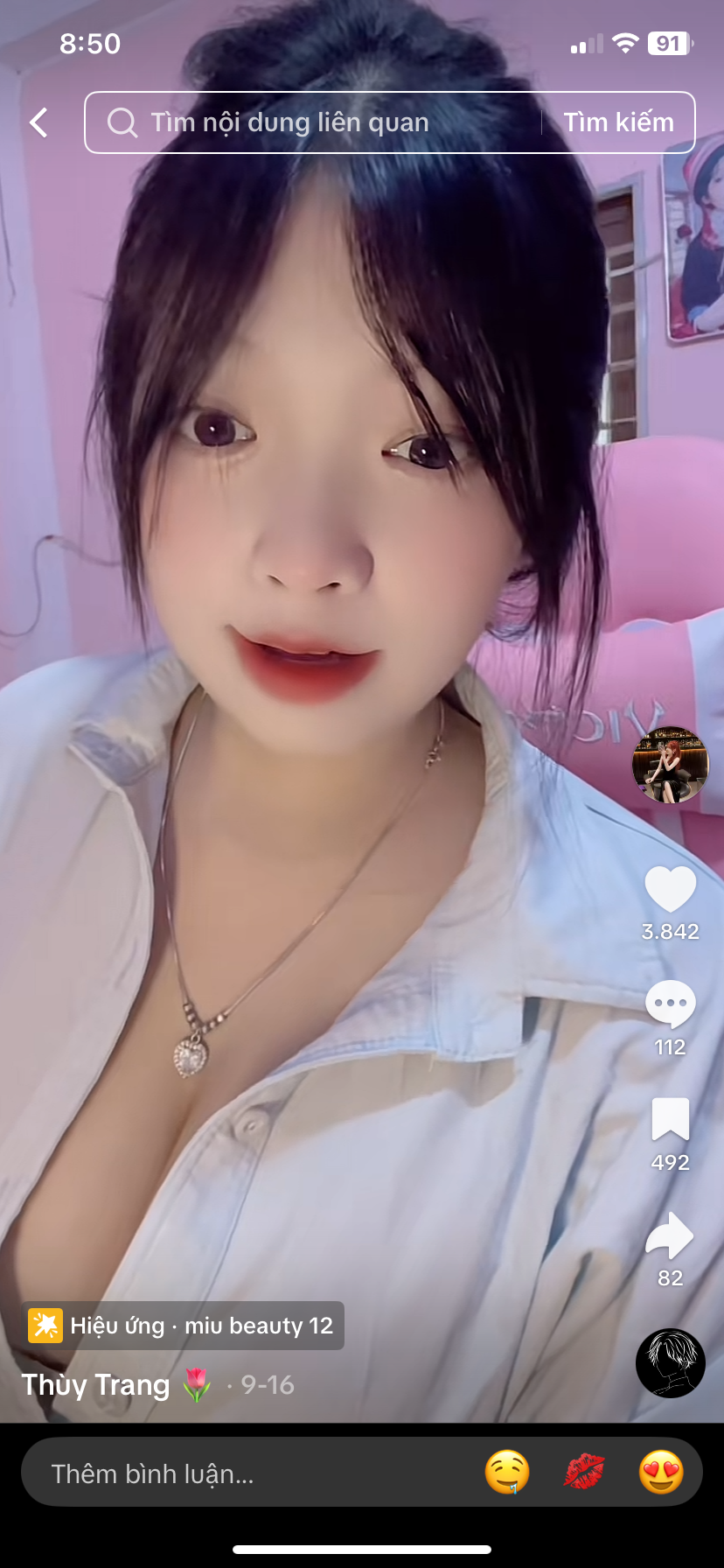This screenshot has width=724, height=1568.
Task: Open the spinning sound disc
Action: click(670, 1363)
